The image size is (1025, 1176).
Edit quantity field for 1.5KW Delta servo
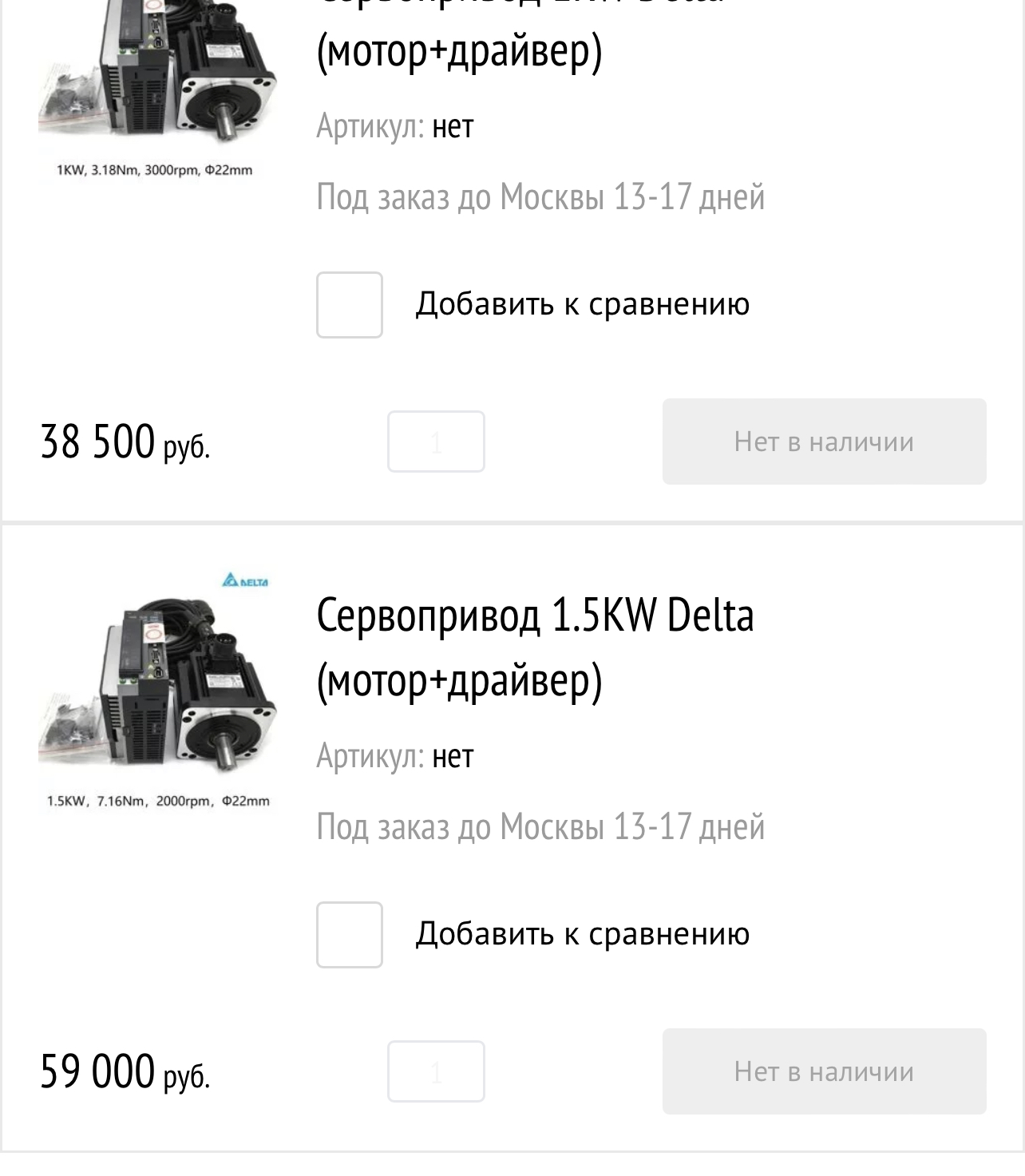coord(436,1071)
